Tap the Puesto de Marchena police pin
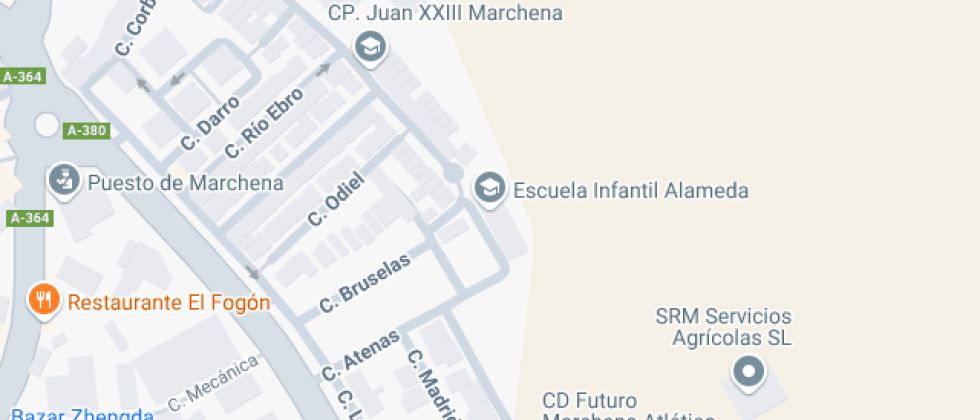This screenshot has width=980, height=420. (64, 181)
